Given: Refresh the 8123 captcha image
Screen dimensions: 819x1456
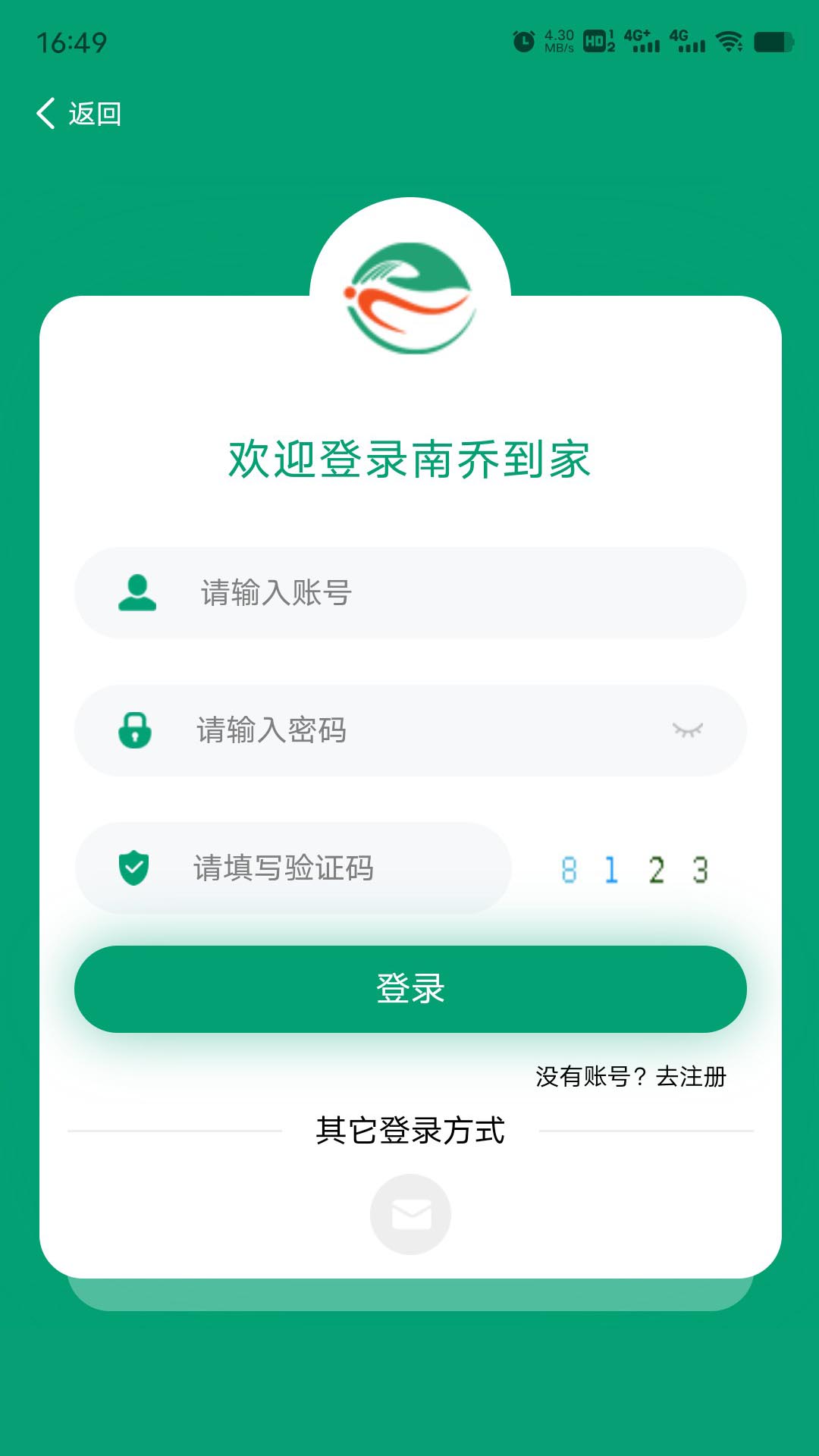Looking at the screenshot, I should (635, 869).
